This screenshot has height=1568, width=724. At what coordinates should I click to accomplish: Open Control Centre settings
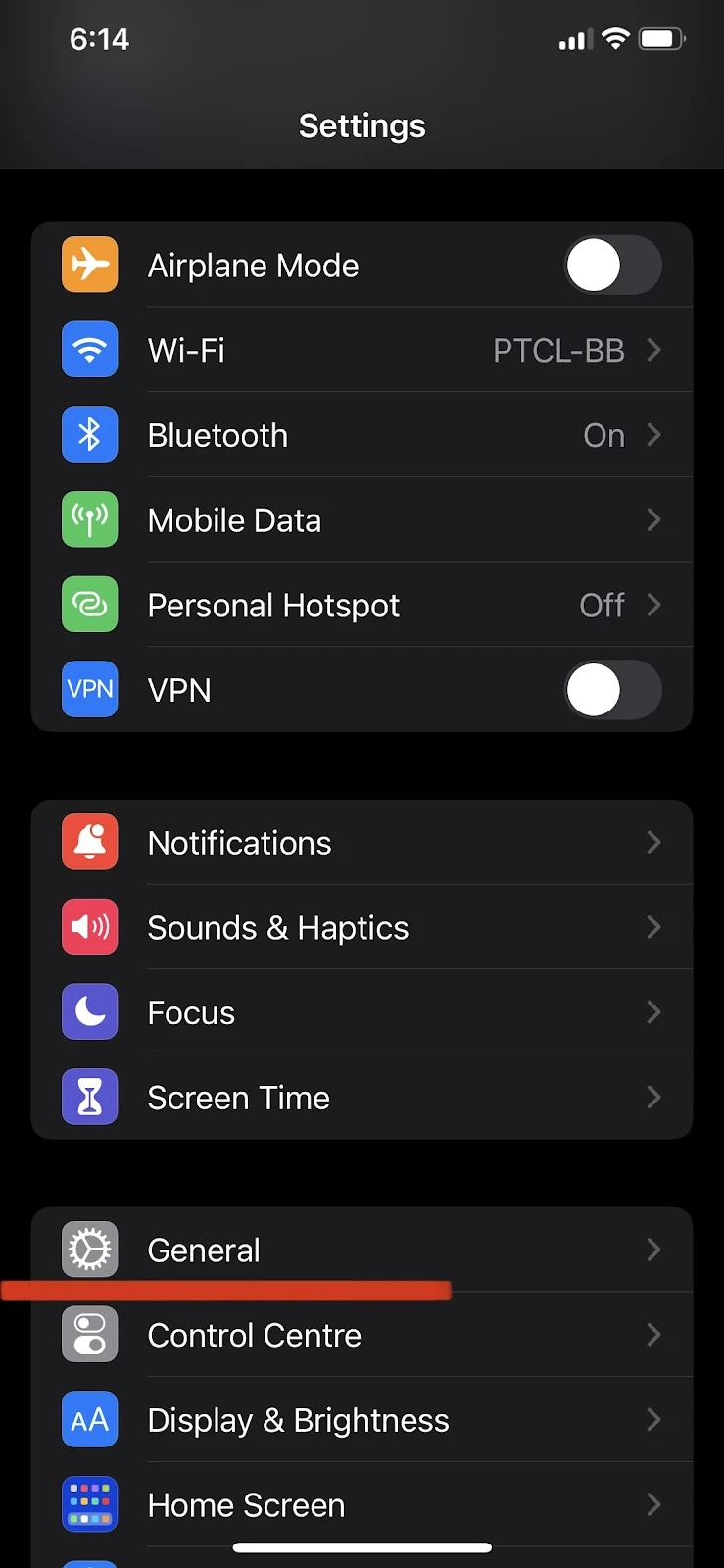[x=362, y=1335]
